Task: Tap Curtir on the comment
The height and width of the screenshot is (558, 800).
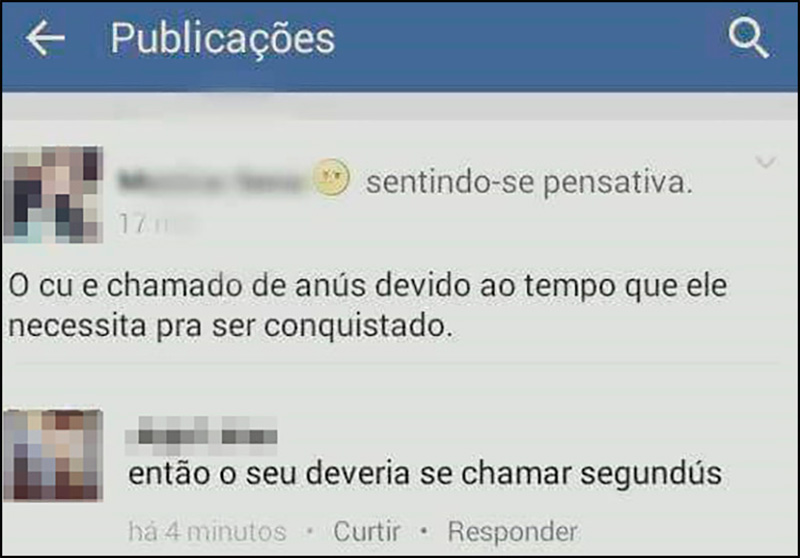Action: click(367, 531)
